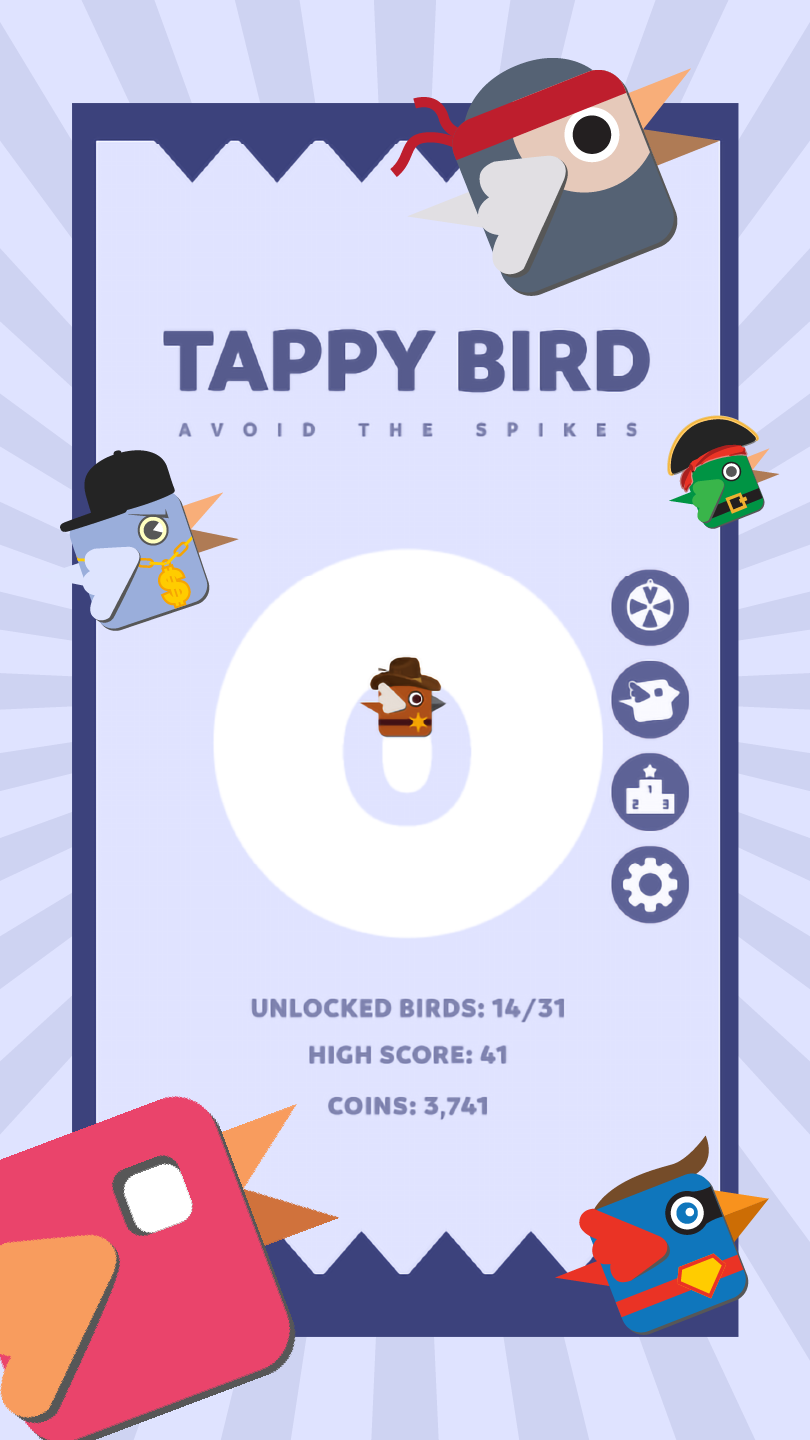The image size is (810, 1440).
Task: Open the settings gear
Action: pyautogui.click(x=650, y=884)
